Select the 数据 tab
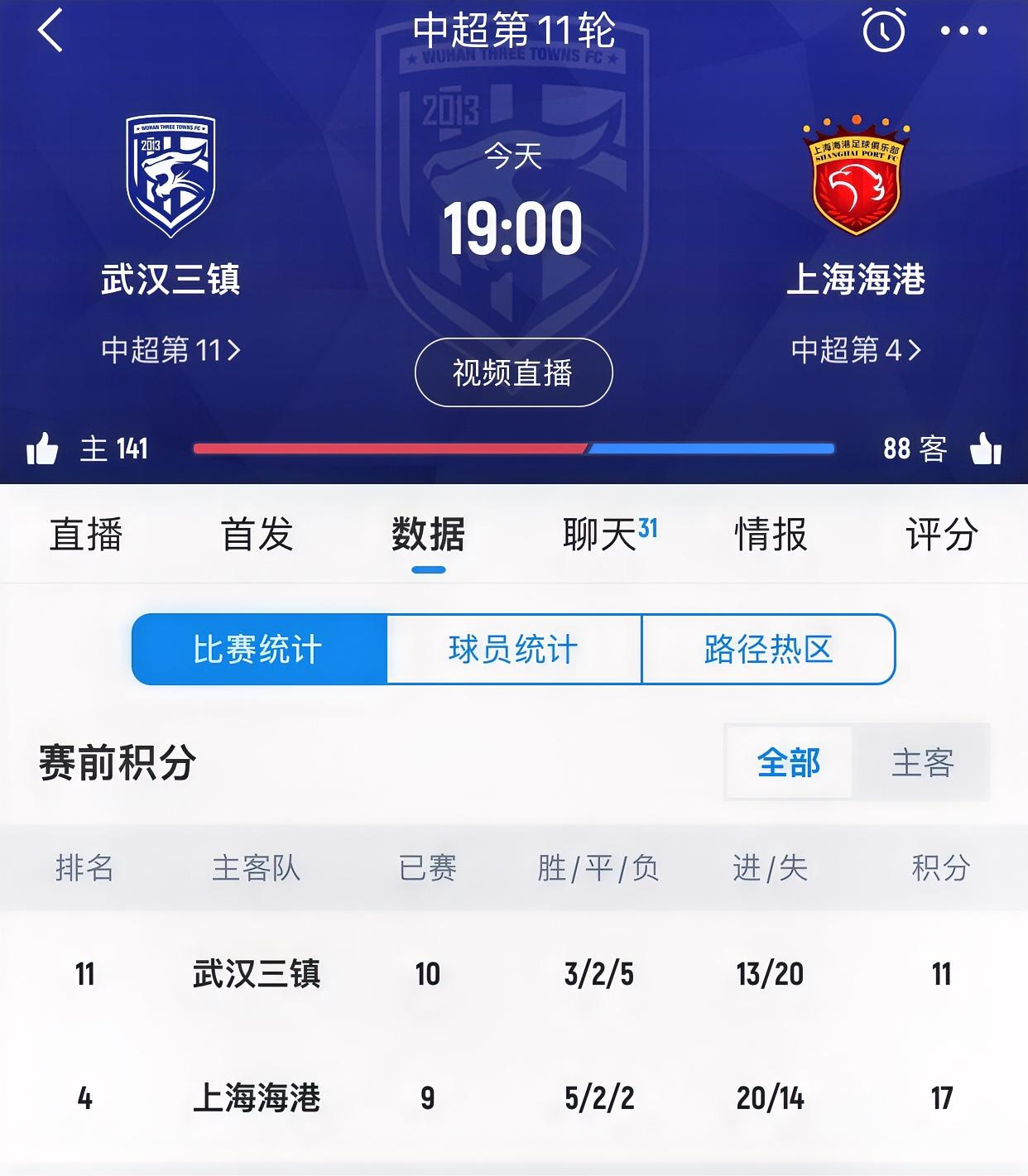Viewport: 1028px width, 1176px height. point(428,535)
